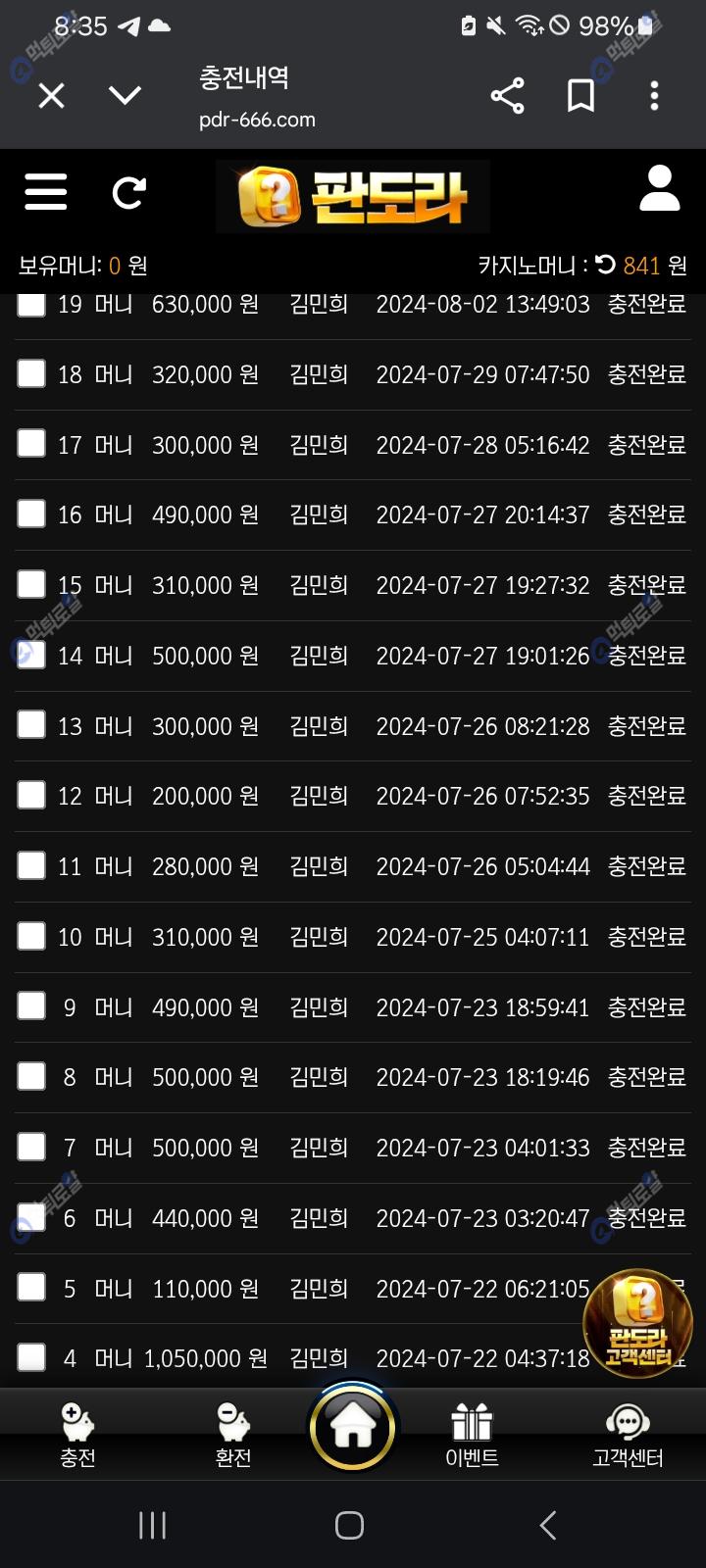706x1568 pixels.
Task: Go to the 충전 tab
Action: tap(77, 1435)
